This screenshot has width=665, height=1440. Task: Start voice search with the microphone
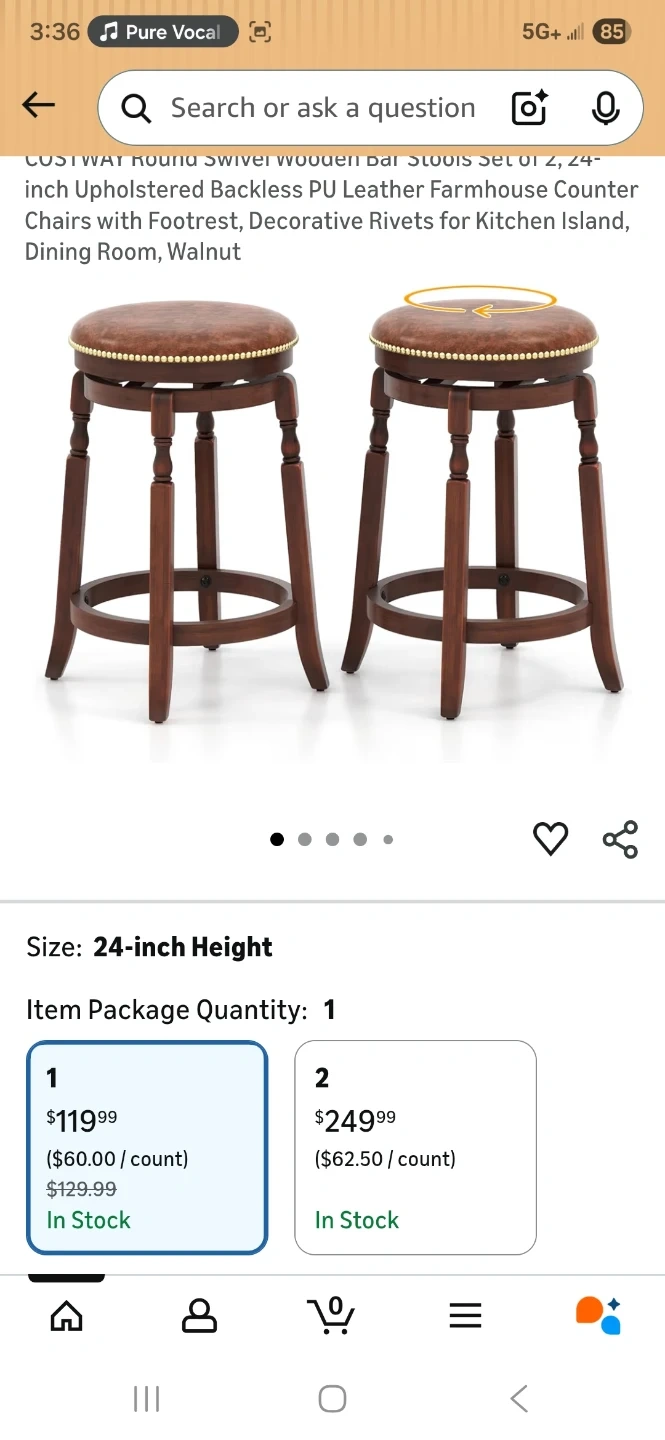pos(605,108)
